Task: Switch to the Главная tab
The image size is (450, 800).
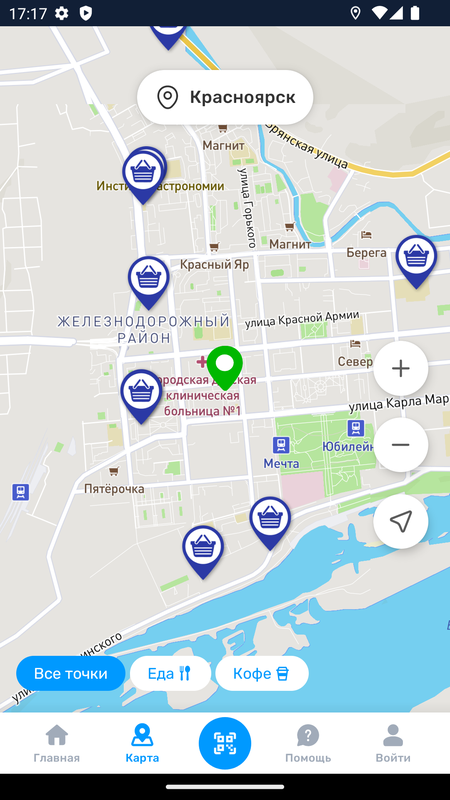Action: [x=57, y=743]
